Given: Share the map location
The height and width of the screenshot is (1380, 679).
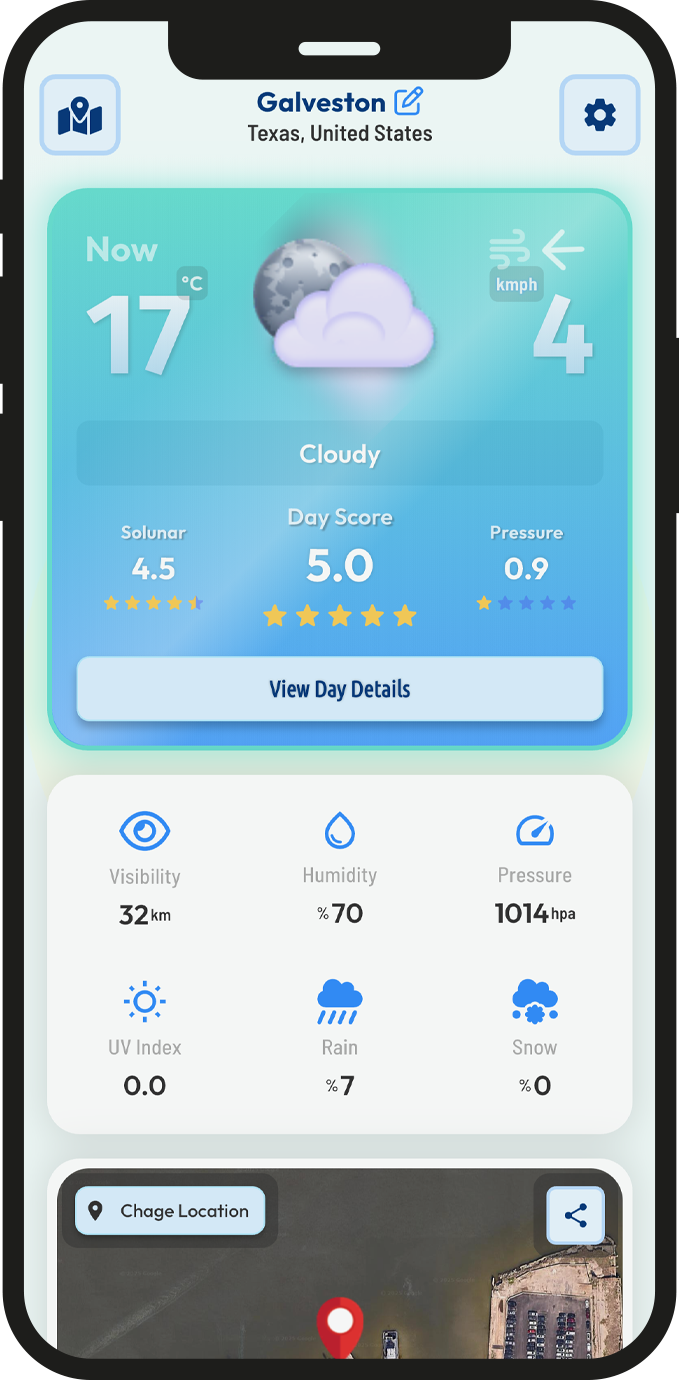Looking at the screenshot, I should click(576, 1216).
